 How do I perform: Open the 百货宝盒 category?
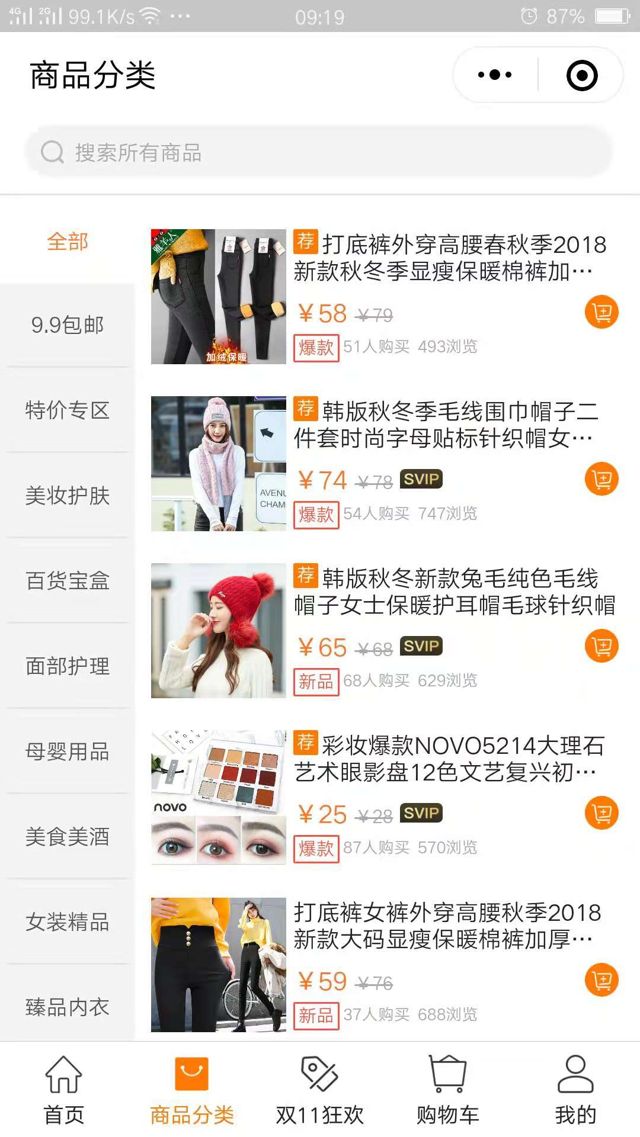click(x=67, y=581)
